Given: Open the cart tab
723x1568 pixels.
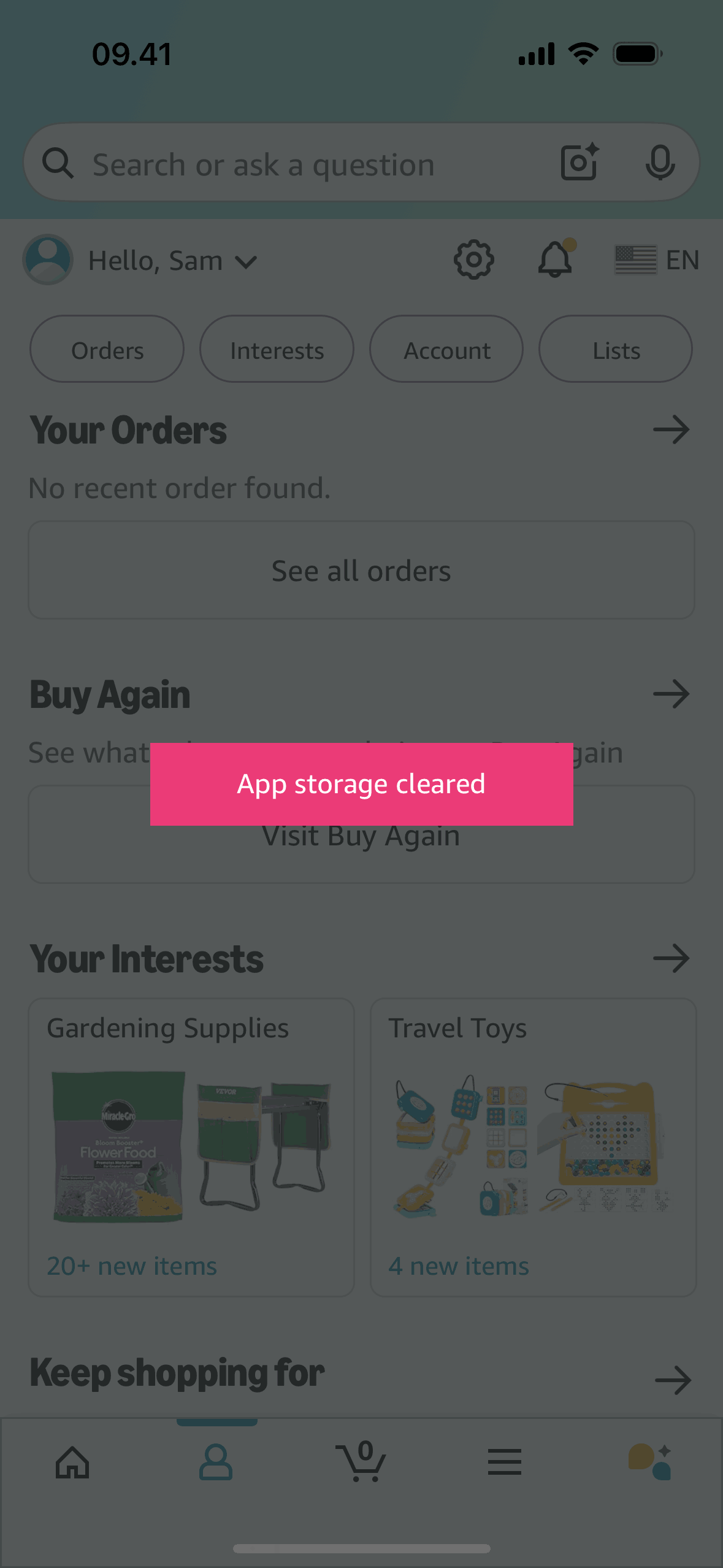Looking at the screenshot, I should [361, 1462].
